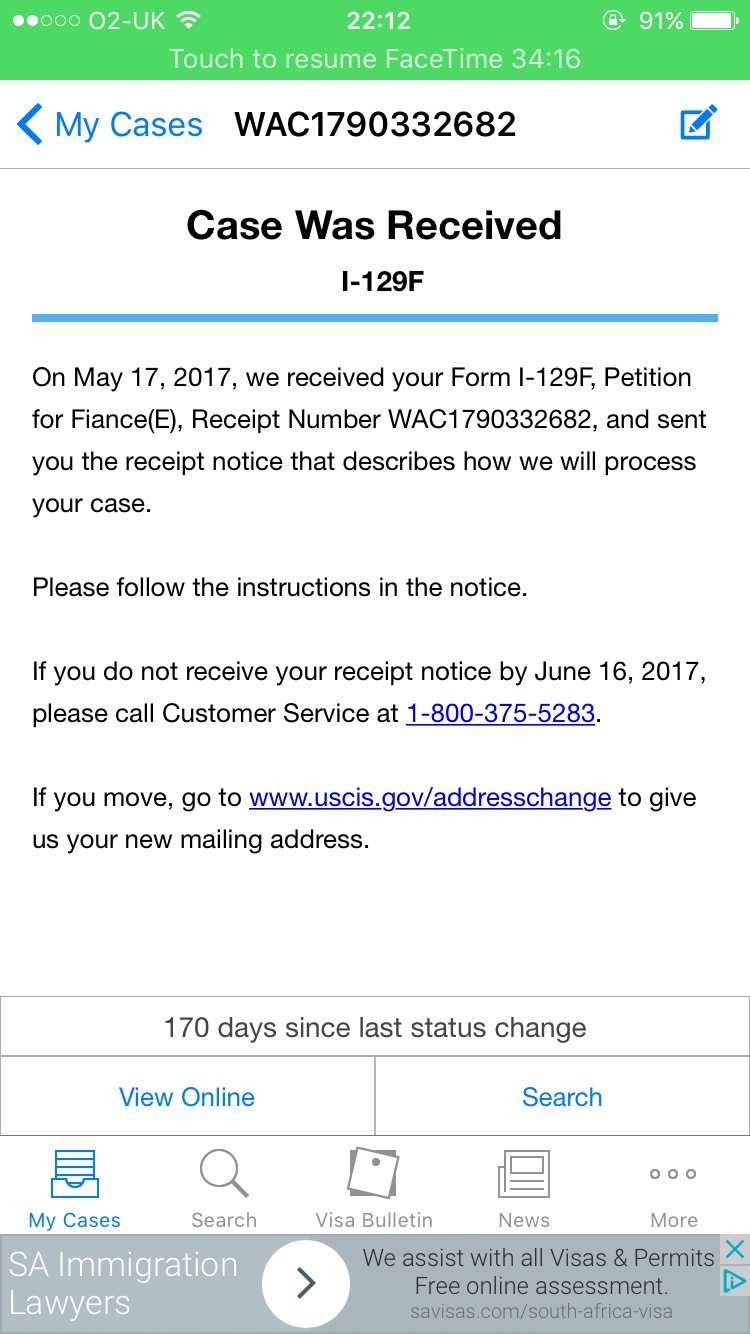Open the www.uscis.gov/addresschange link
The image size is (750, 1334).
pyautogui.click(x=430, y=797)
